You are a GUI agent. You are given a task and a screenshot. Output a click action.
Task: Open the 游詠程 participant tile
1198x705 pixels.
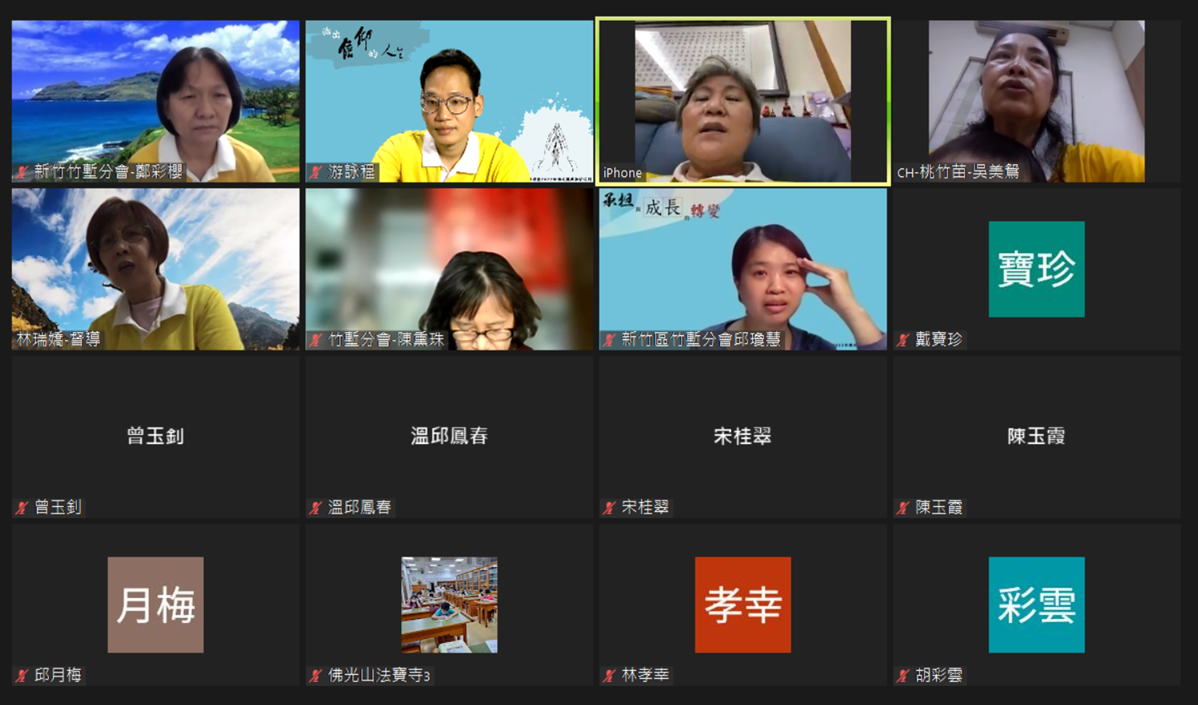point(449,101)
